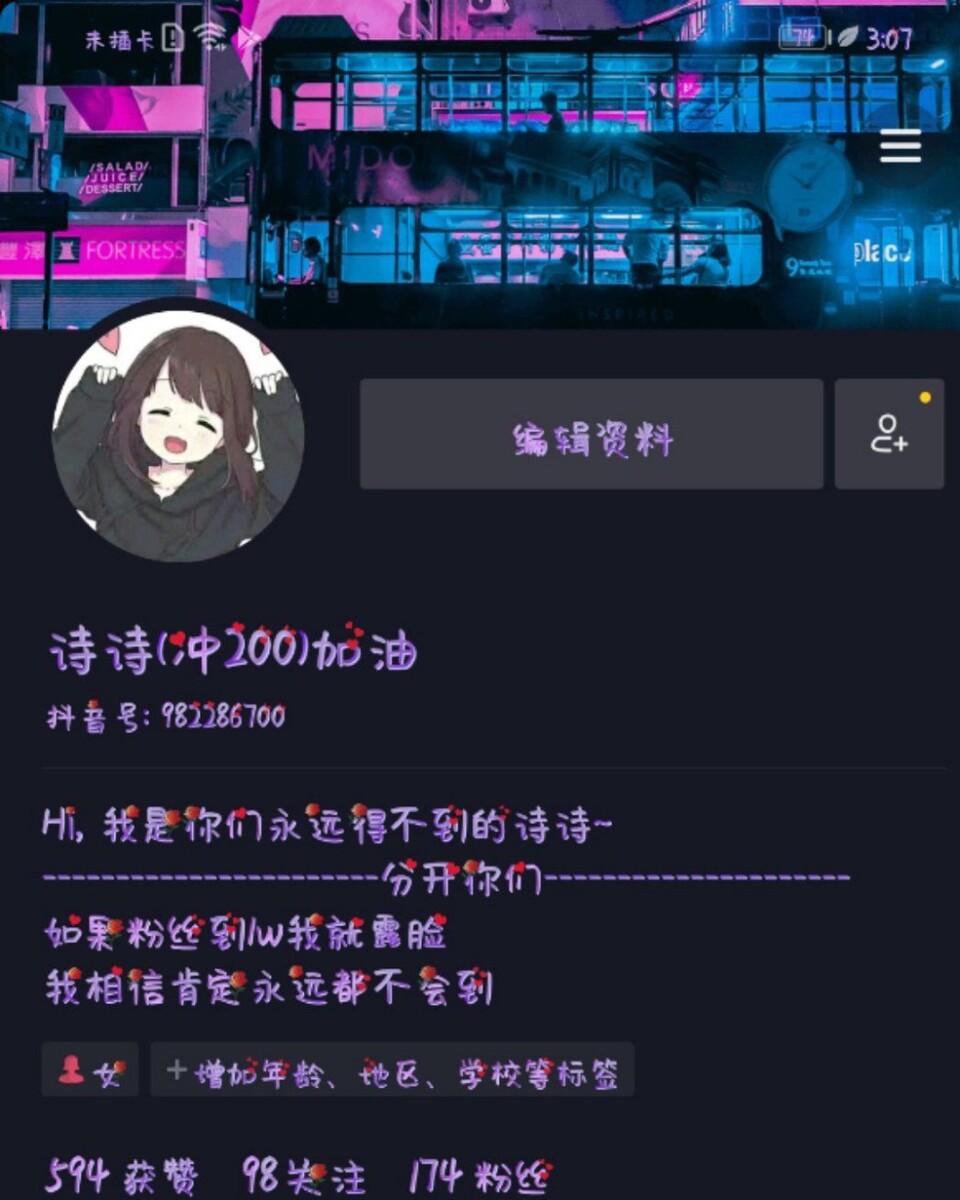The image size is (960, 1200).
Task: Open the add friends icon button
Action: tap(889, 434)
